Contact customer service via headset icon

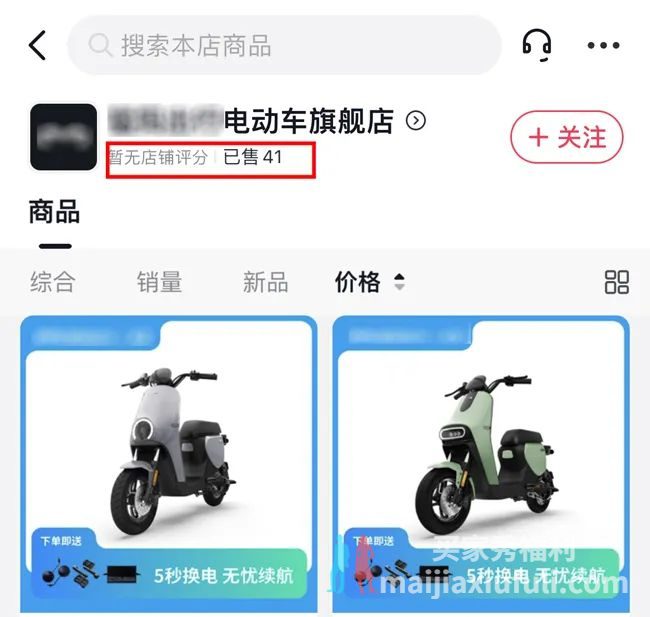(537, 45)
